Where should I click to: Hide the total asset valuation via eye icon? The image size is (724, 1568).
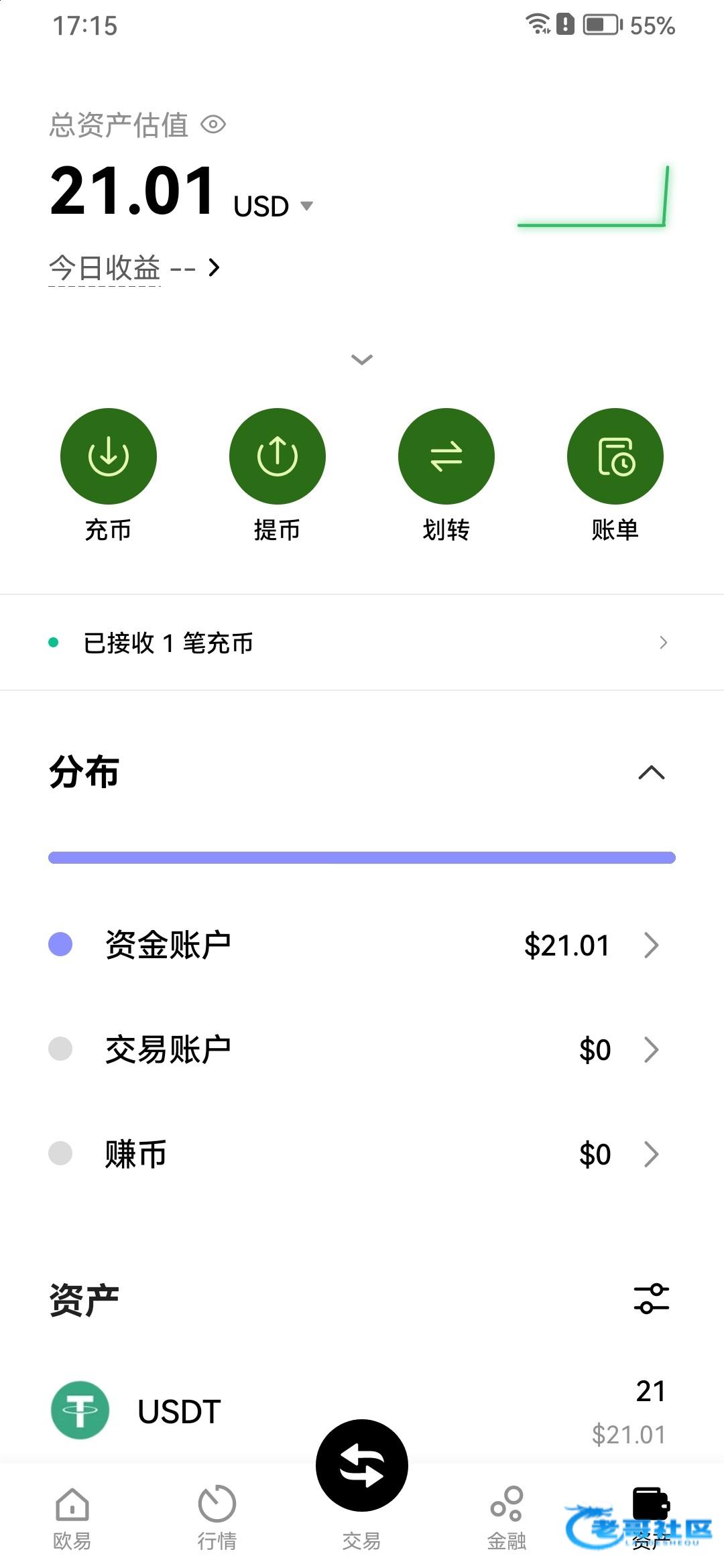pos(214,125)
